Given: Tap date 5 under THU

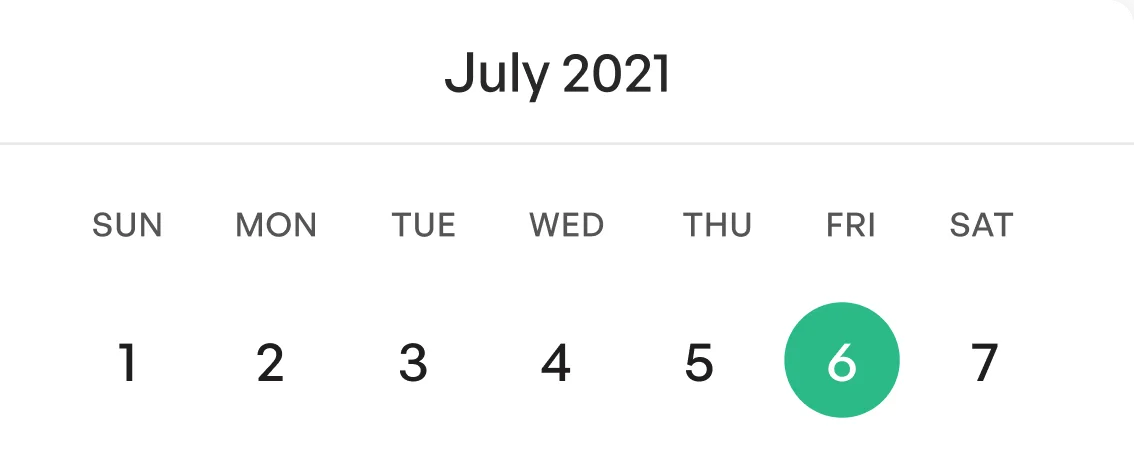Looking at the screenshot, I should pos(699,362).
